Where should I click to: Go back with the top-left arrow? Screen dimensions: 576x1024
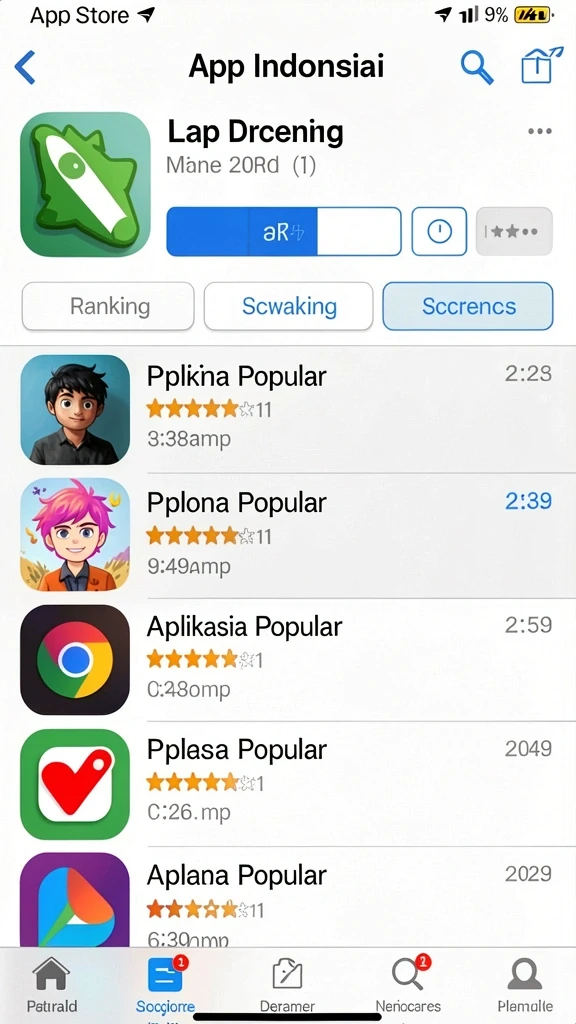(25, 68)
